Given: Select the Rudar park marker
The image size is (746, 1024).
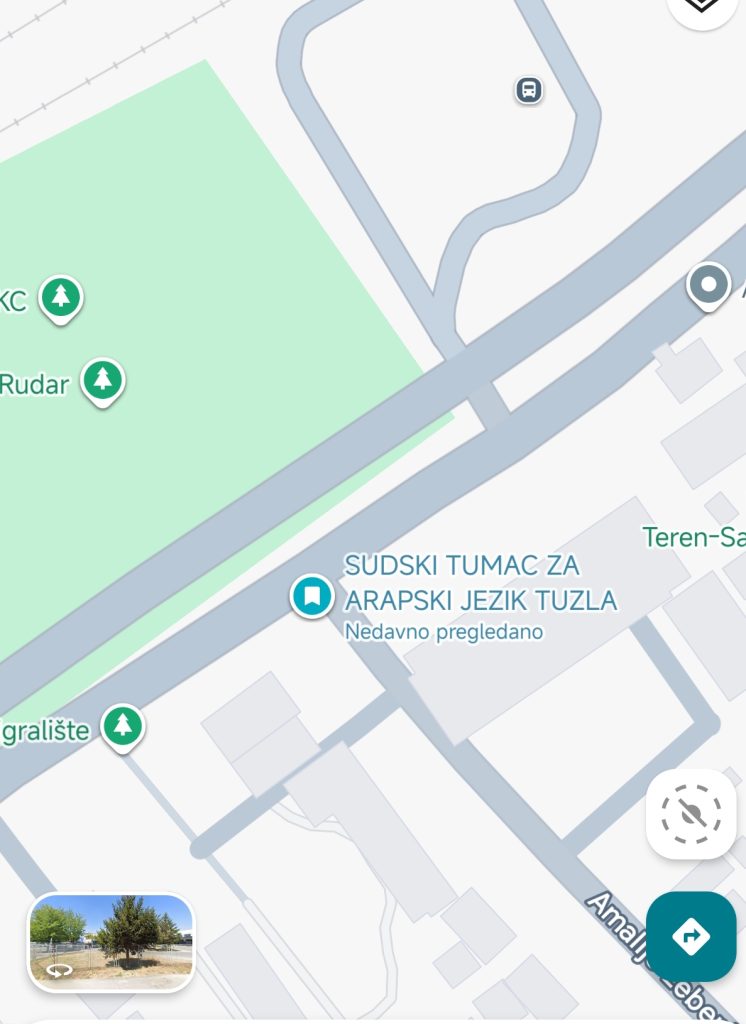Looking at the screenshot, I should tap(102, 381).
